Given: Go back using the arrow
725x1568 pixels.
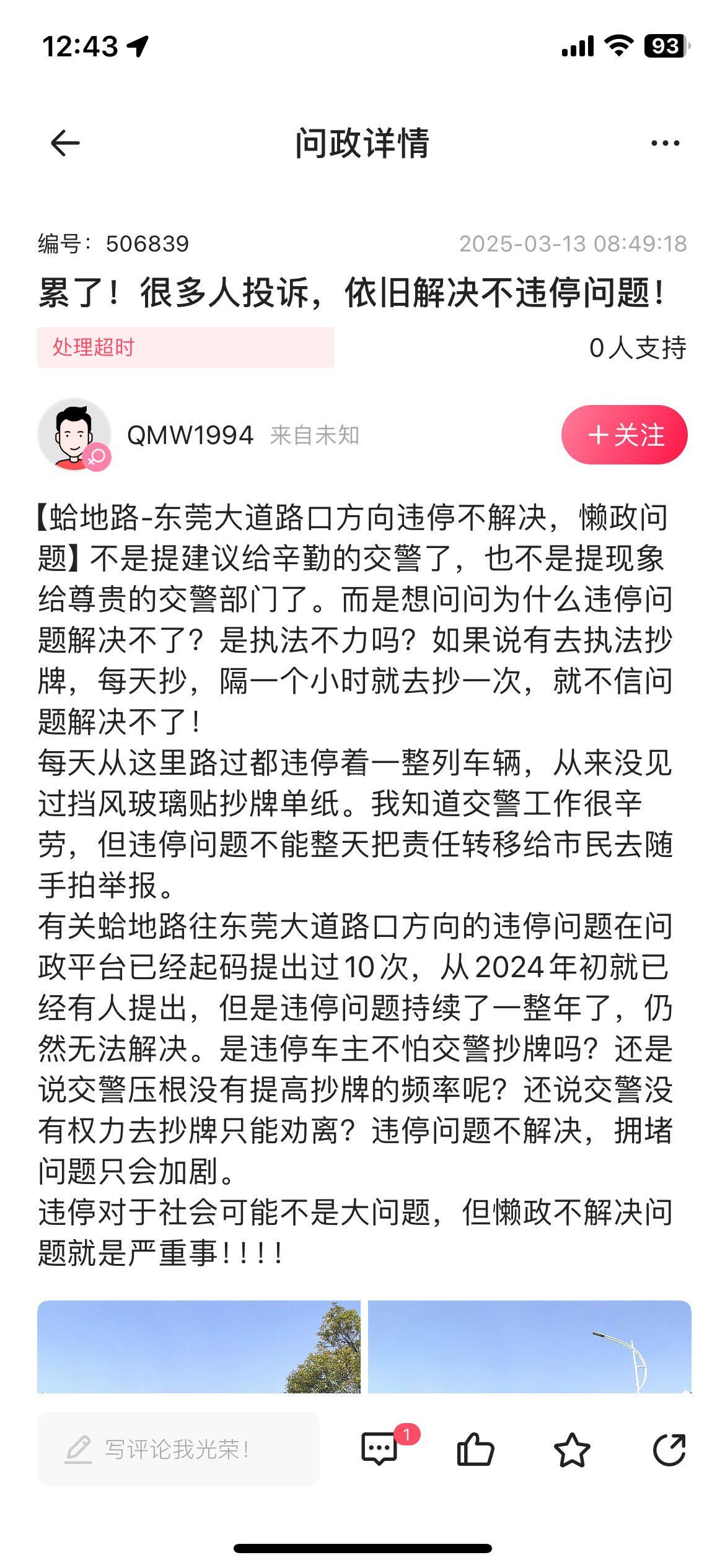Looking at the screenshot, I should coord(65,144).
